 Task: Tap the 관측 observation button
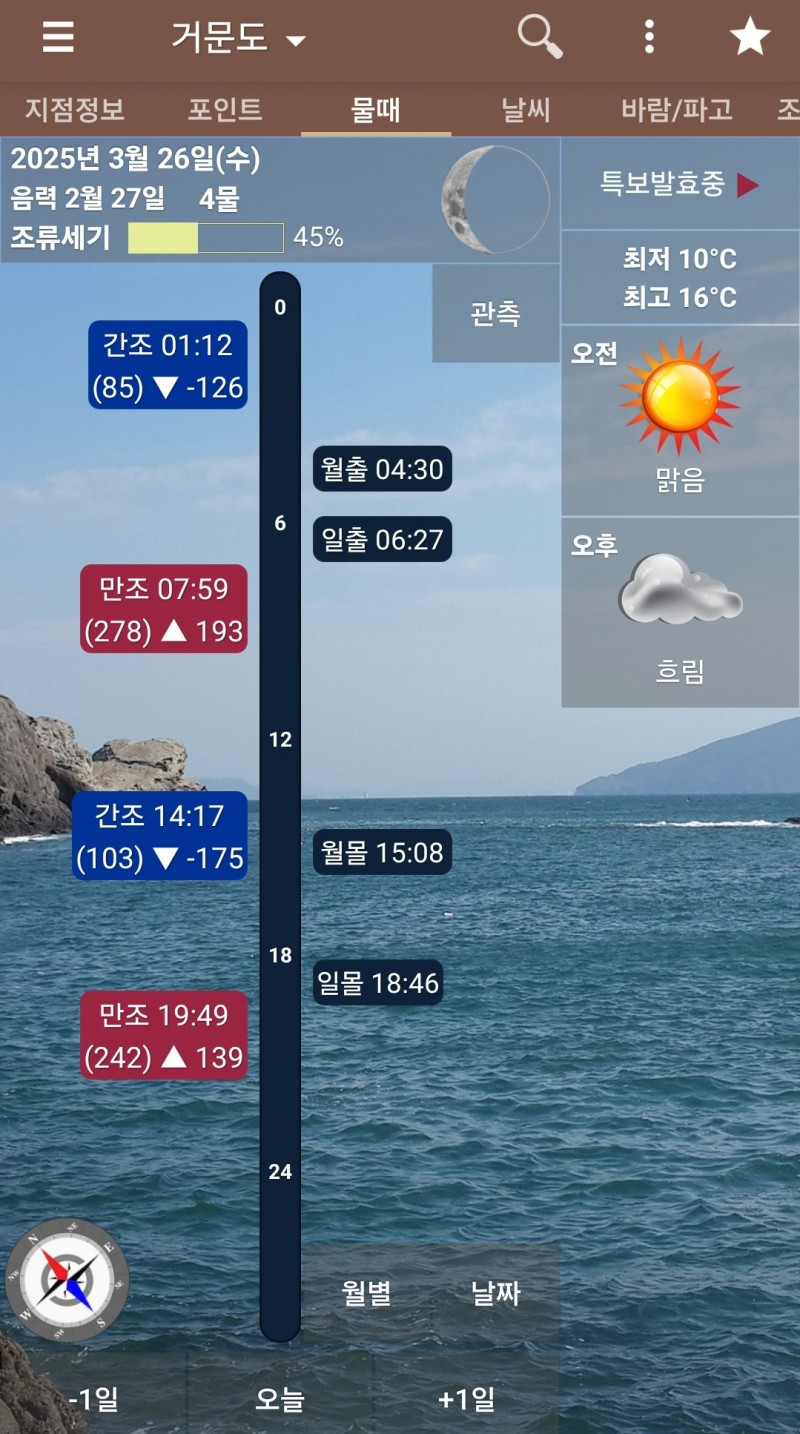[495, 313]
